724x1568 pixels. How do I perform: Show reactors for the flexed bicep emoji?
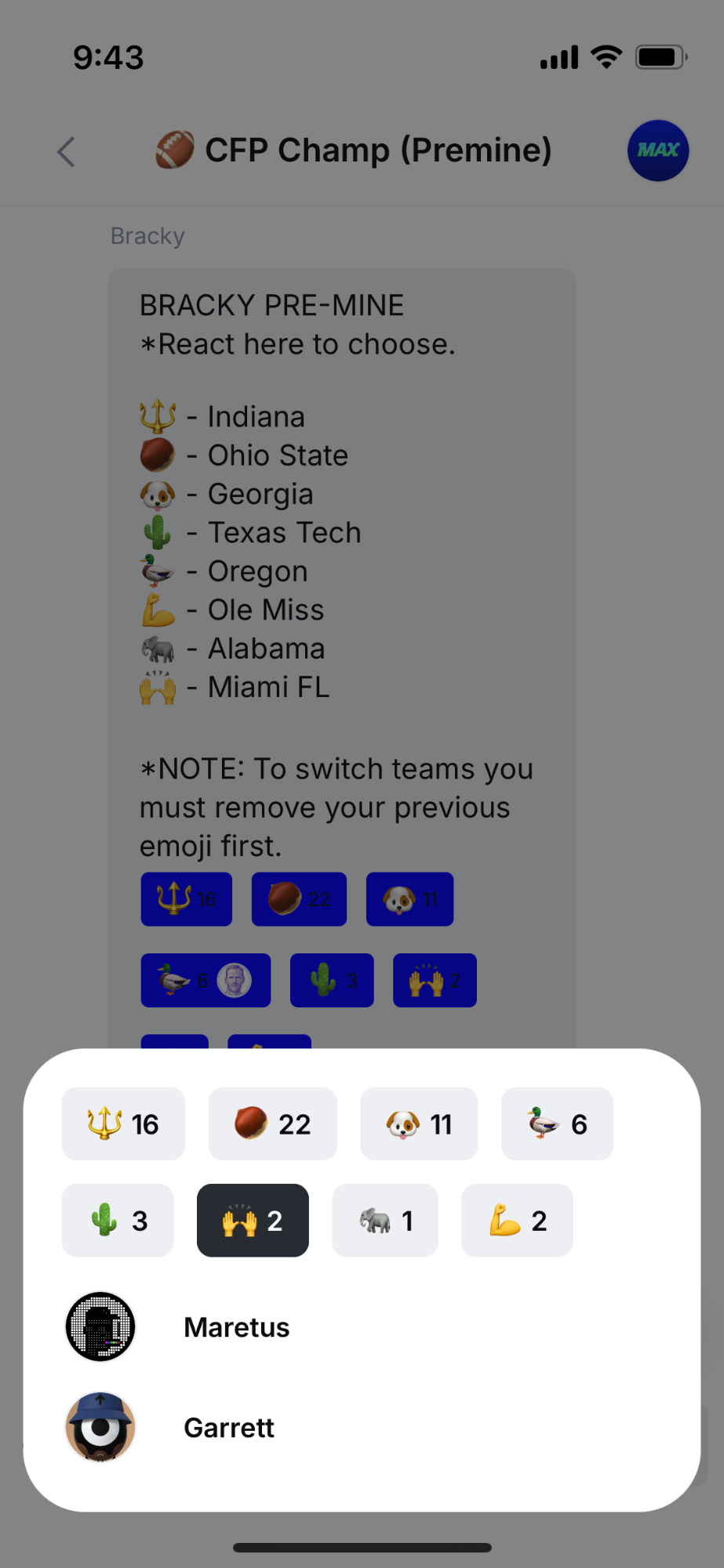coord(517,1220)
